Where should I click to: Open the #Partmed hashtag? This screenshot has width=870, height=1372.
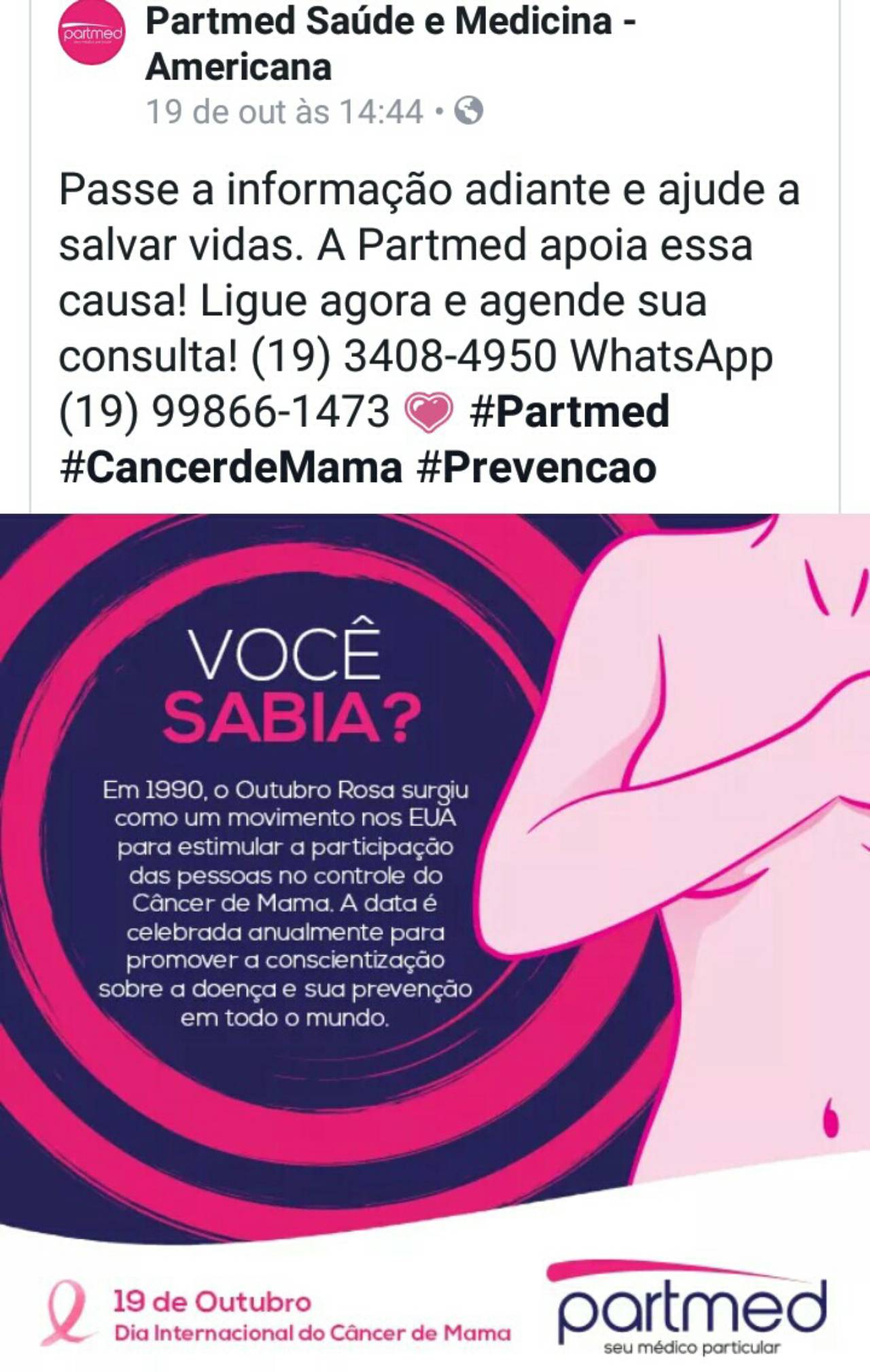click(570, 412)
